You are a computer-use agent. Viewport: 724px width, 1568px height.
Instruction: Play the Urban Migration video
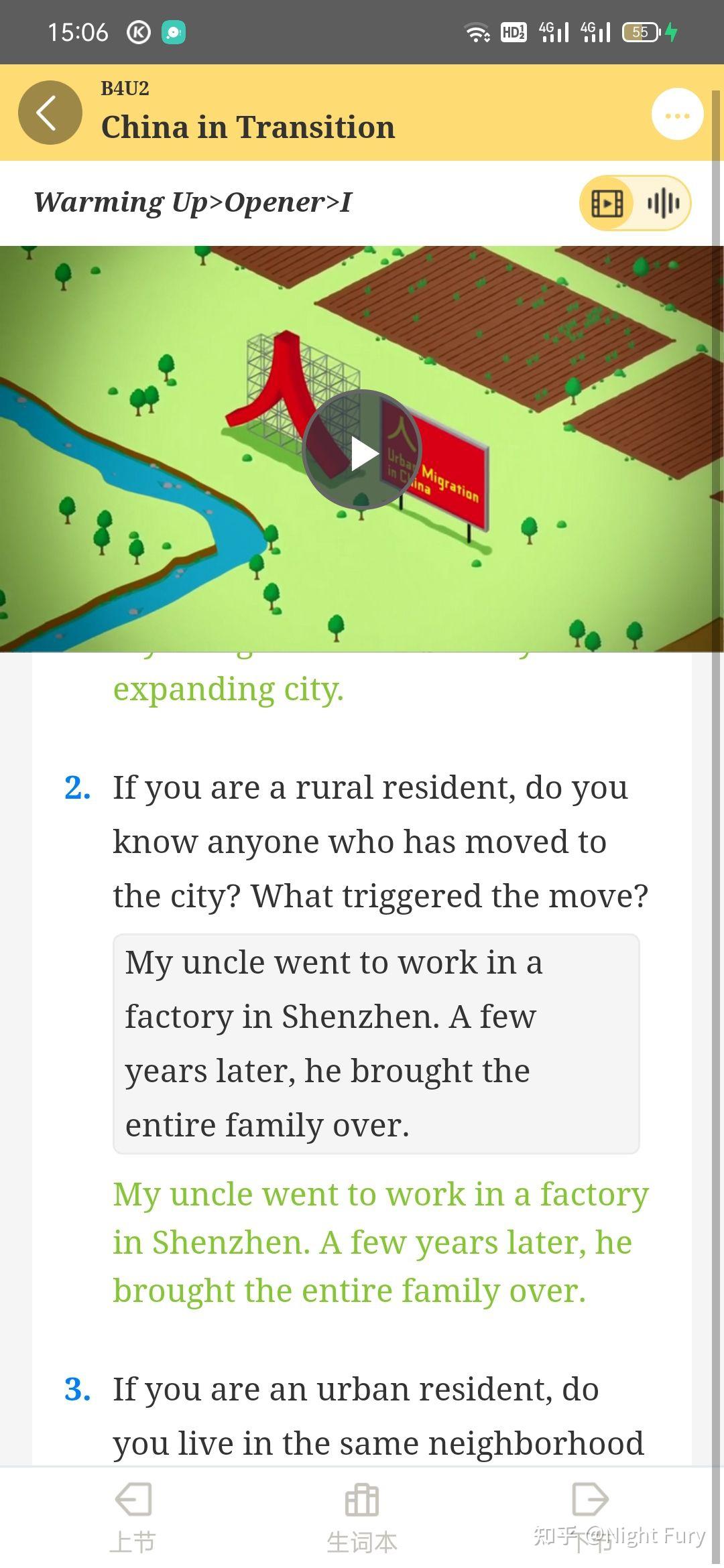tap(362, 450)
